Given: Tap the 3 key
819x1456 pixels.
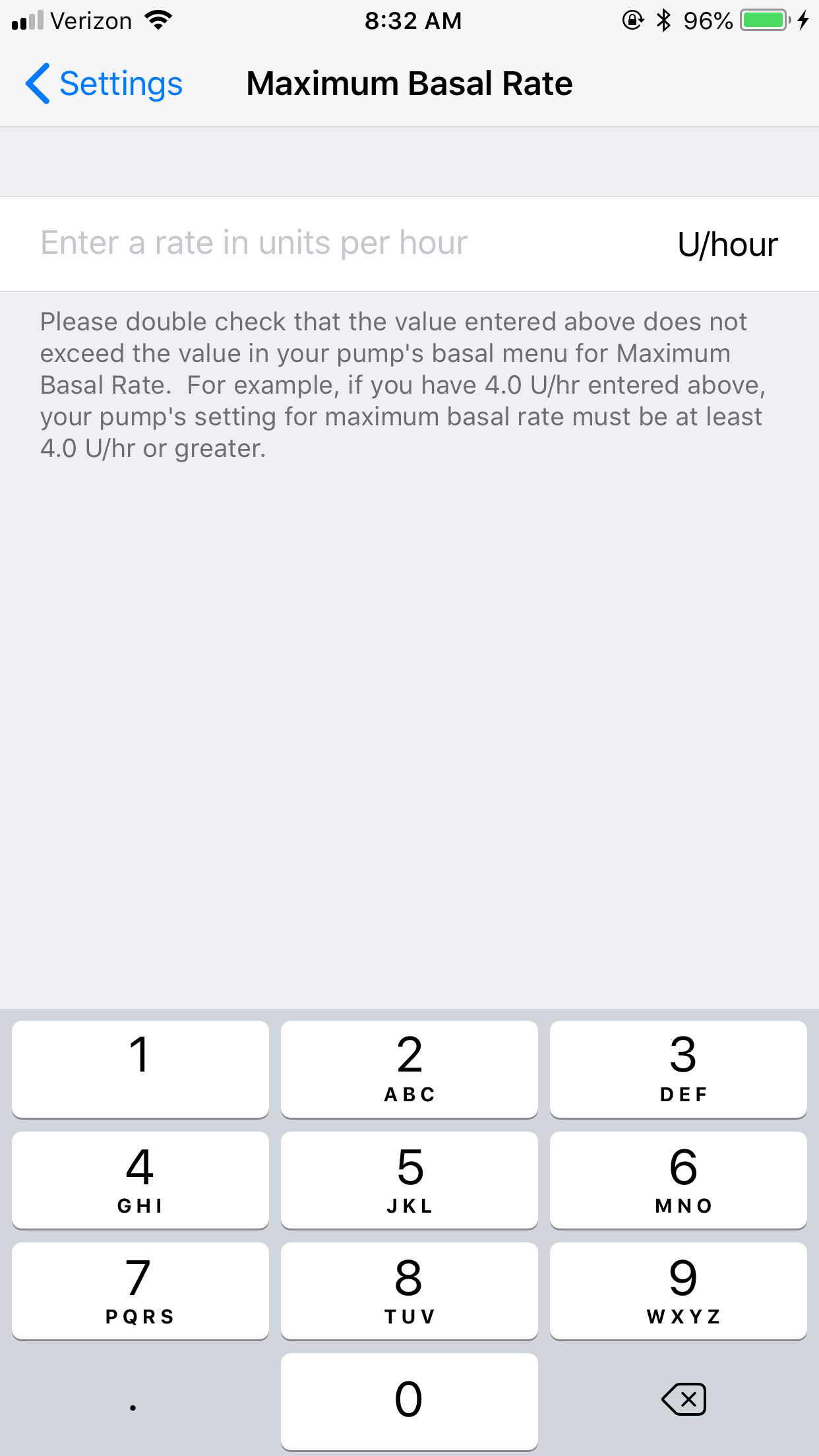Looking at the screenshot, I should tap(679, 1069).
